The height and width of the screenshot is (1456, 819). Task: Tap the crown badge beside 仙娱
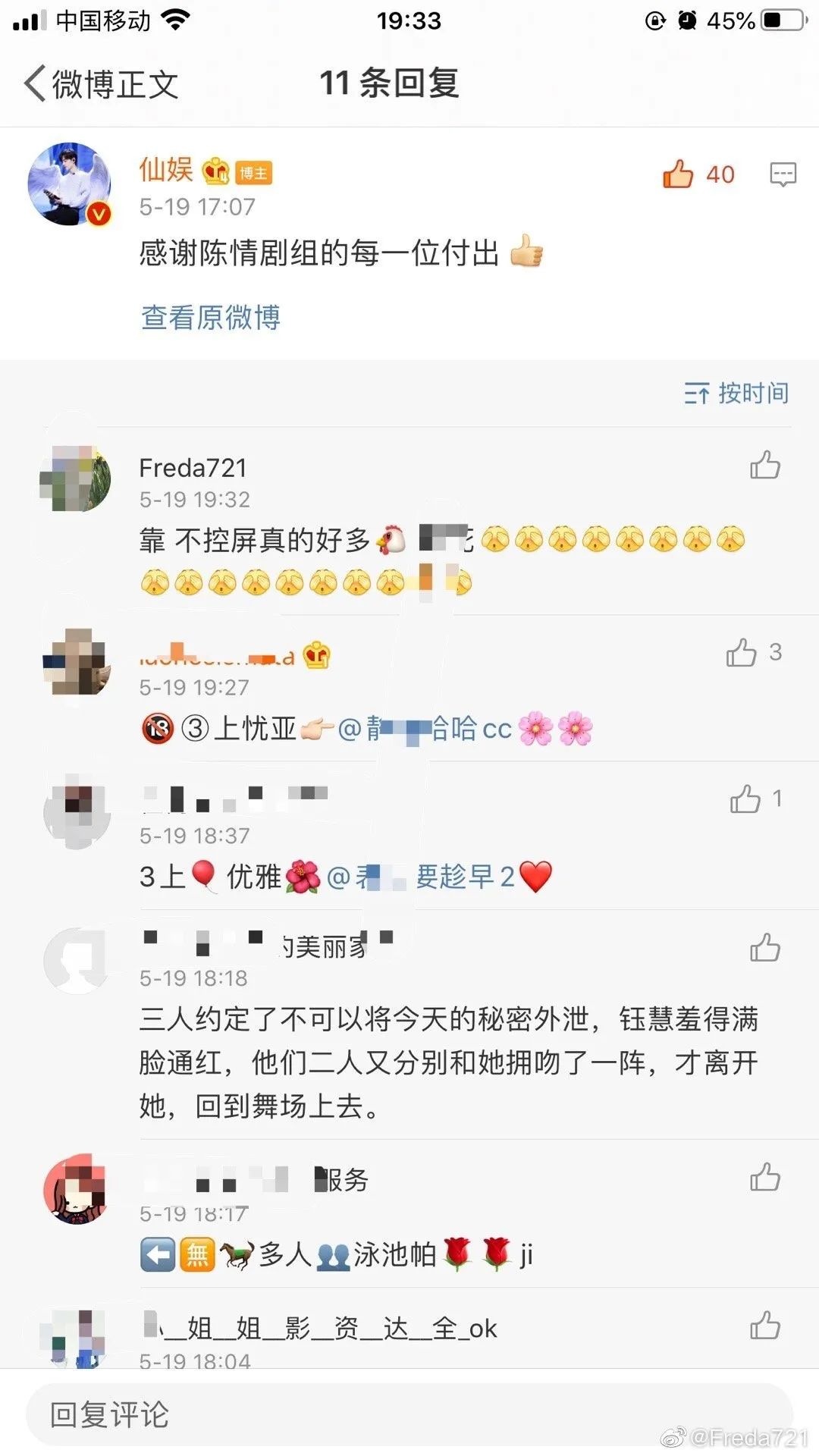click(217, 173)
